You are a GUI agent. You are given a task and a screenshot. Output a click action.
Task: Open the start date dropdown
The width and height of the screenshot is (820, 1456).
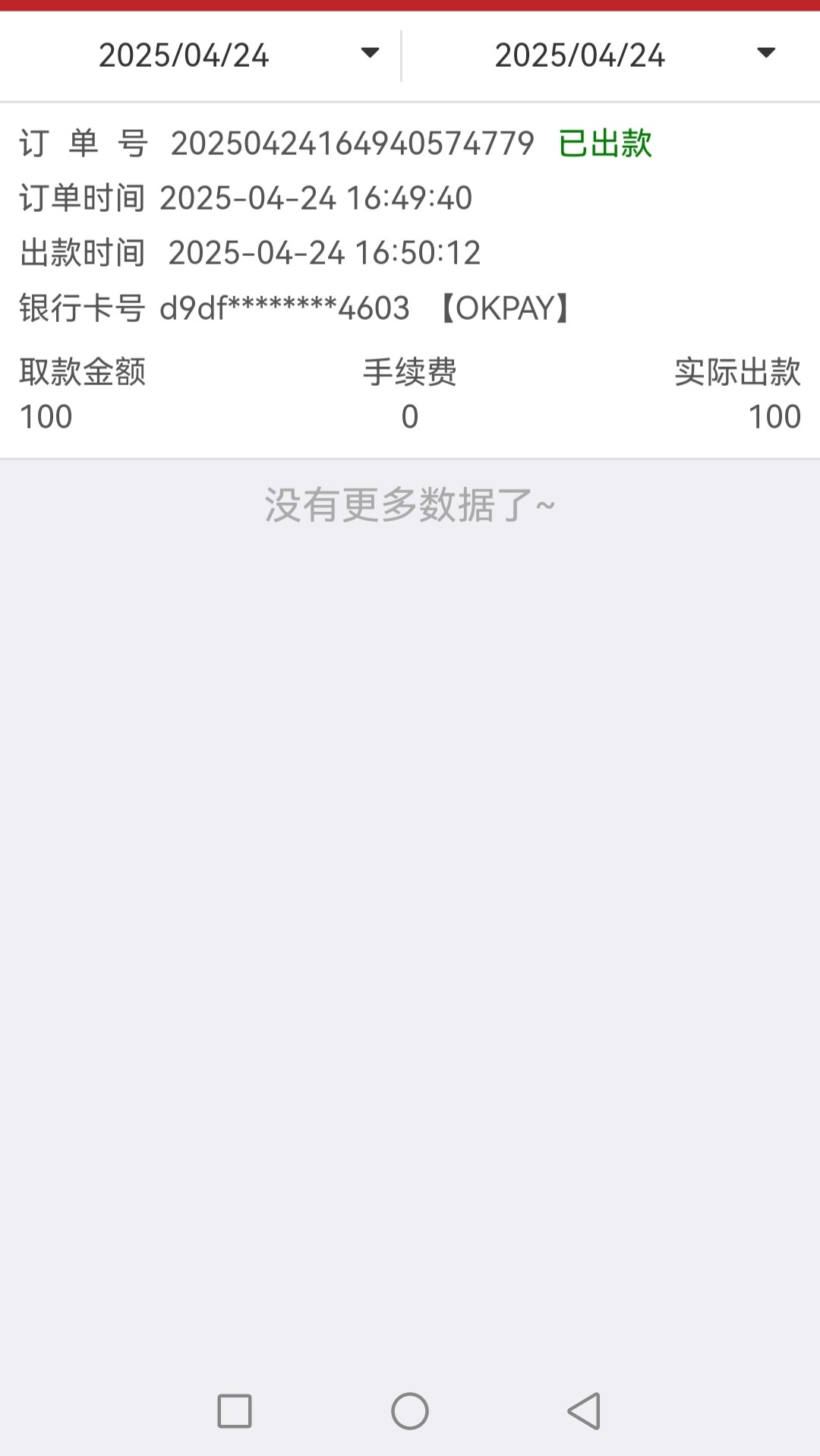coord(200,55)
